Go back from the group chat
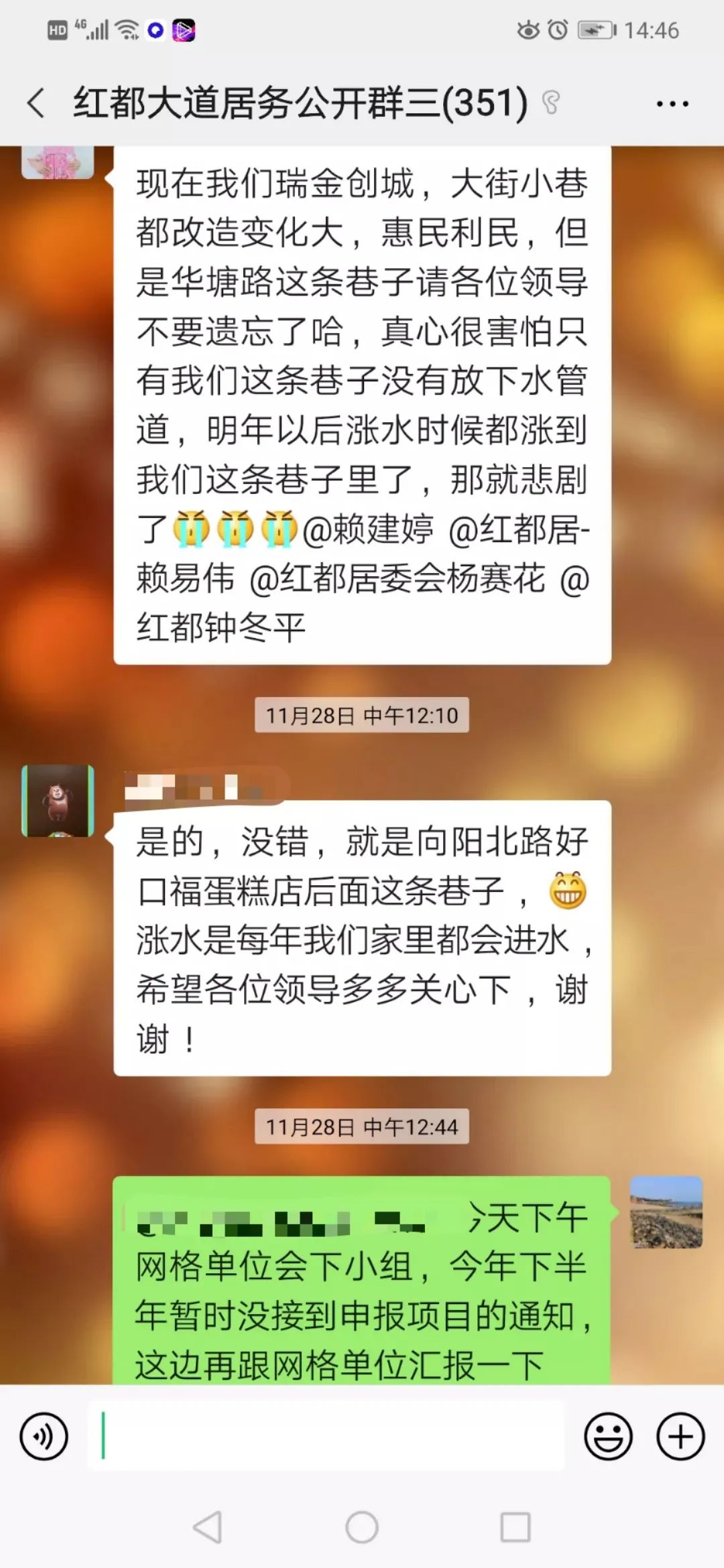The image size is (724, 1568). point(36,103)
